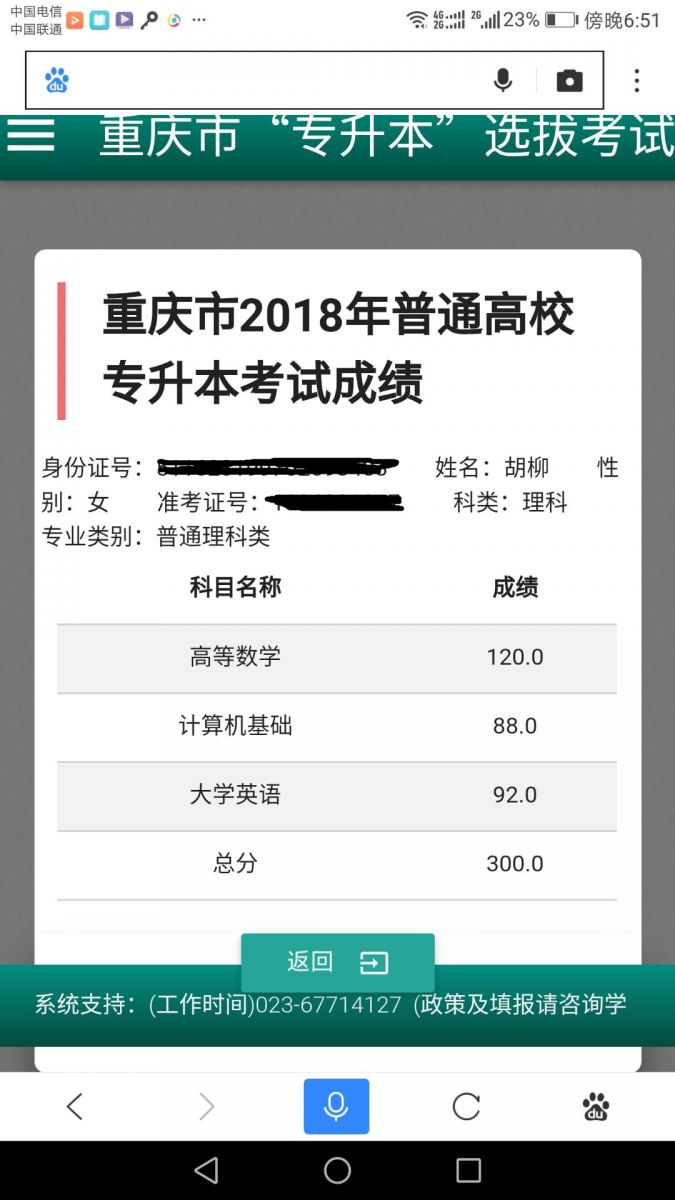675x1200 pixels.
Task: Open the system recent apps view
Action: point(468,1170)
